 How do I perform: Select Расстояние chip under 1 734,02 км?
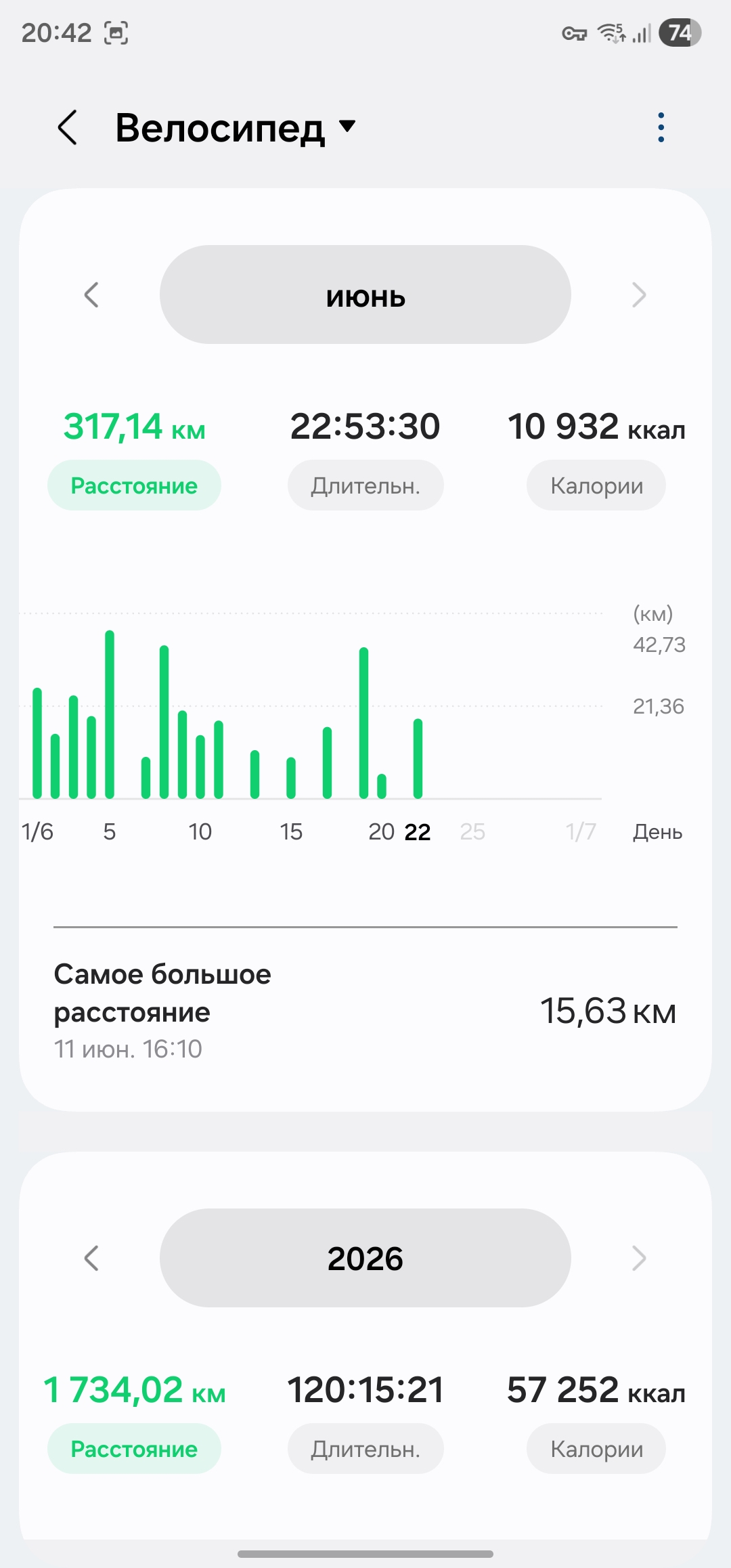pyautogui.click(x=134, y=1449)
